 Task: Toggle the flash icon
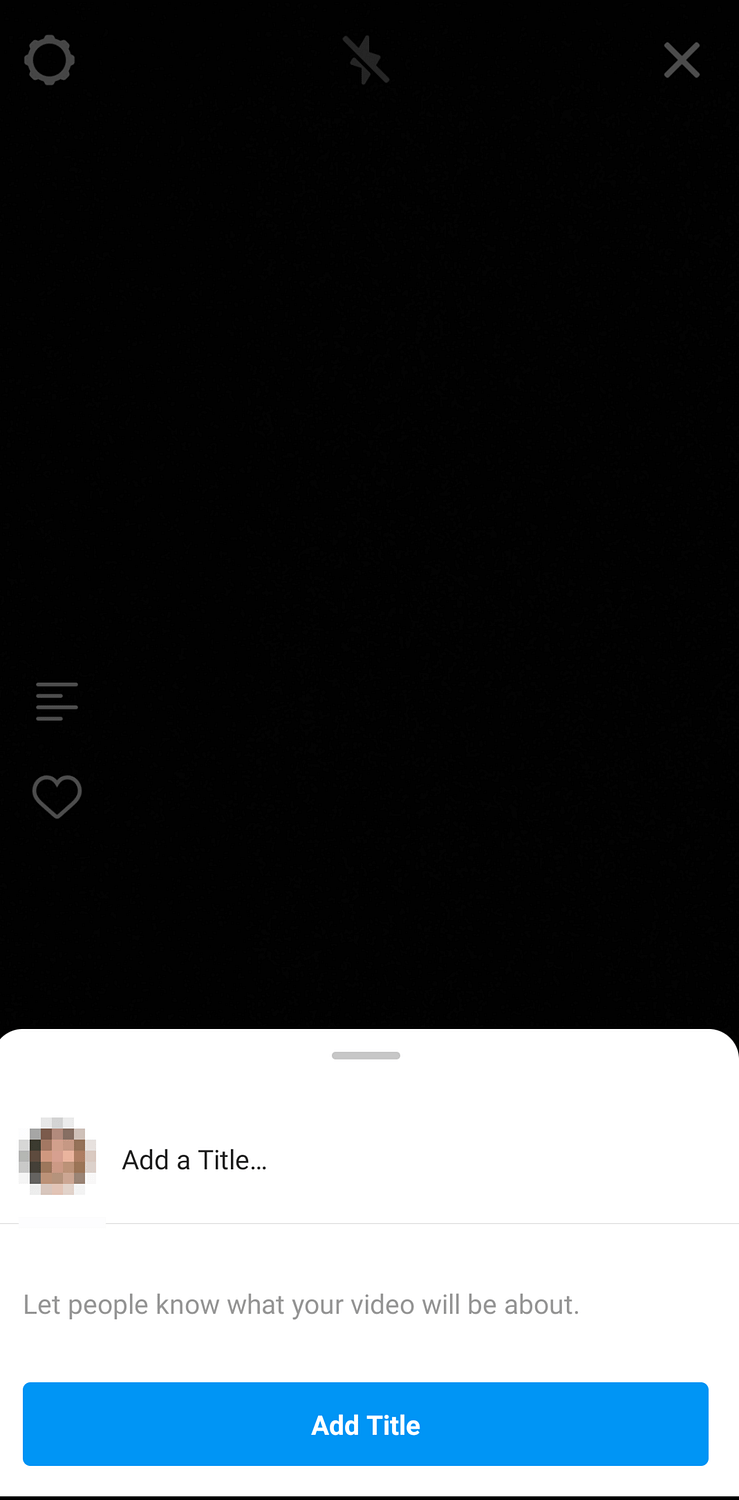[366, 61]
